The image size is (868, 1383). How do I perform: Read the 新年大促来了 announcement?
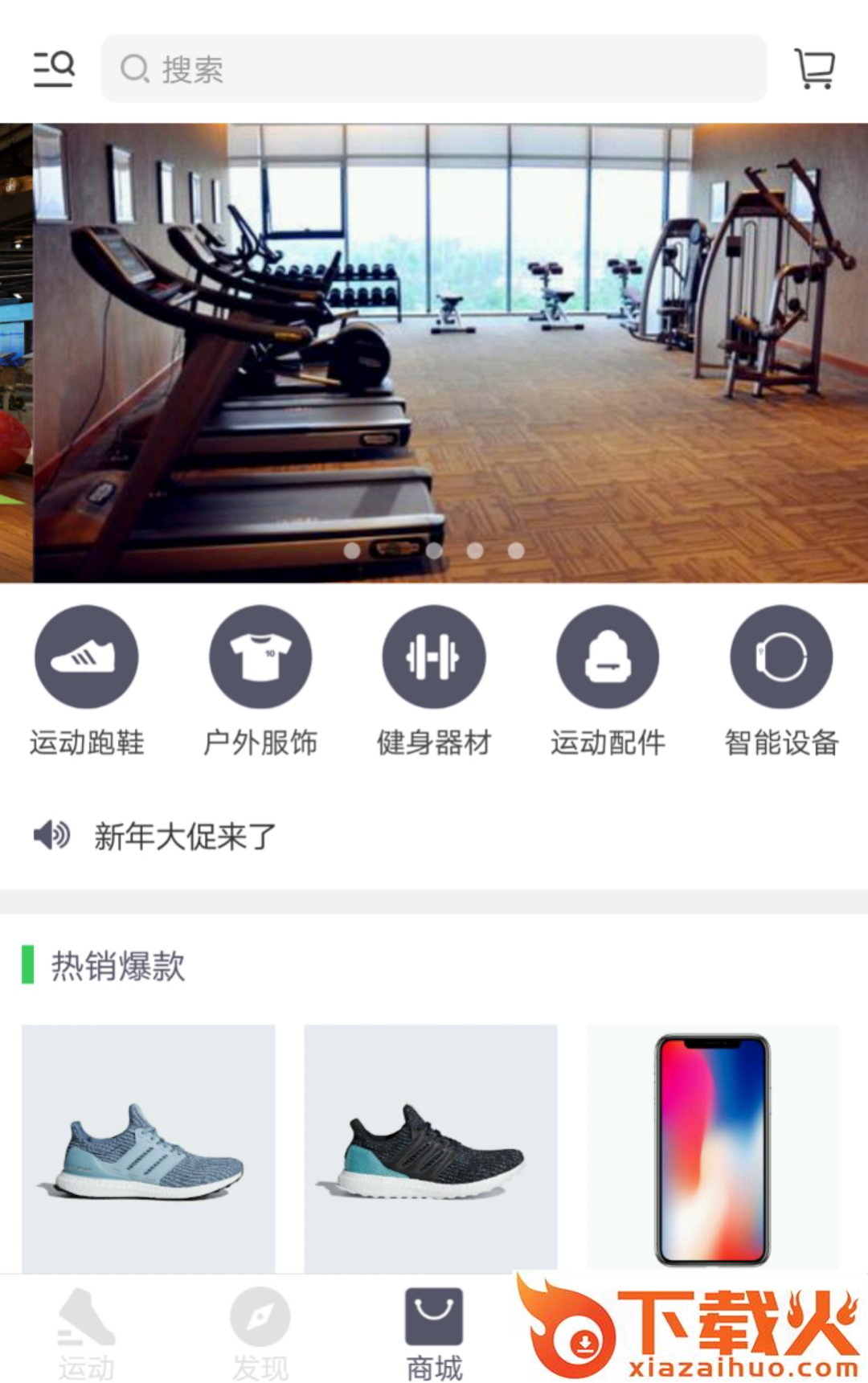tap(185, 837)
